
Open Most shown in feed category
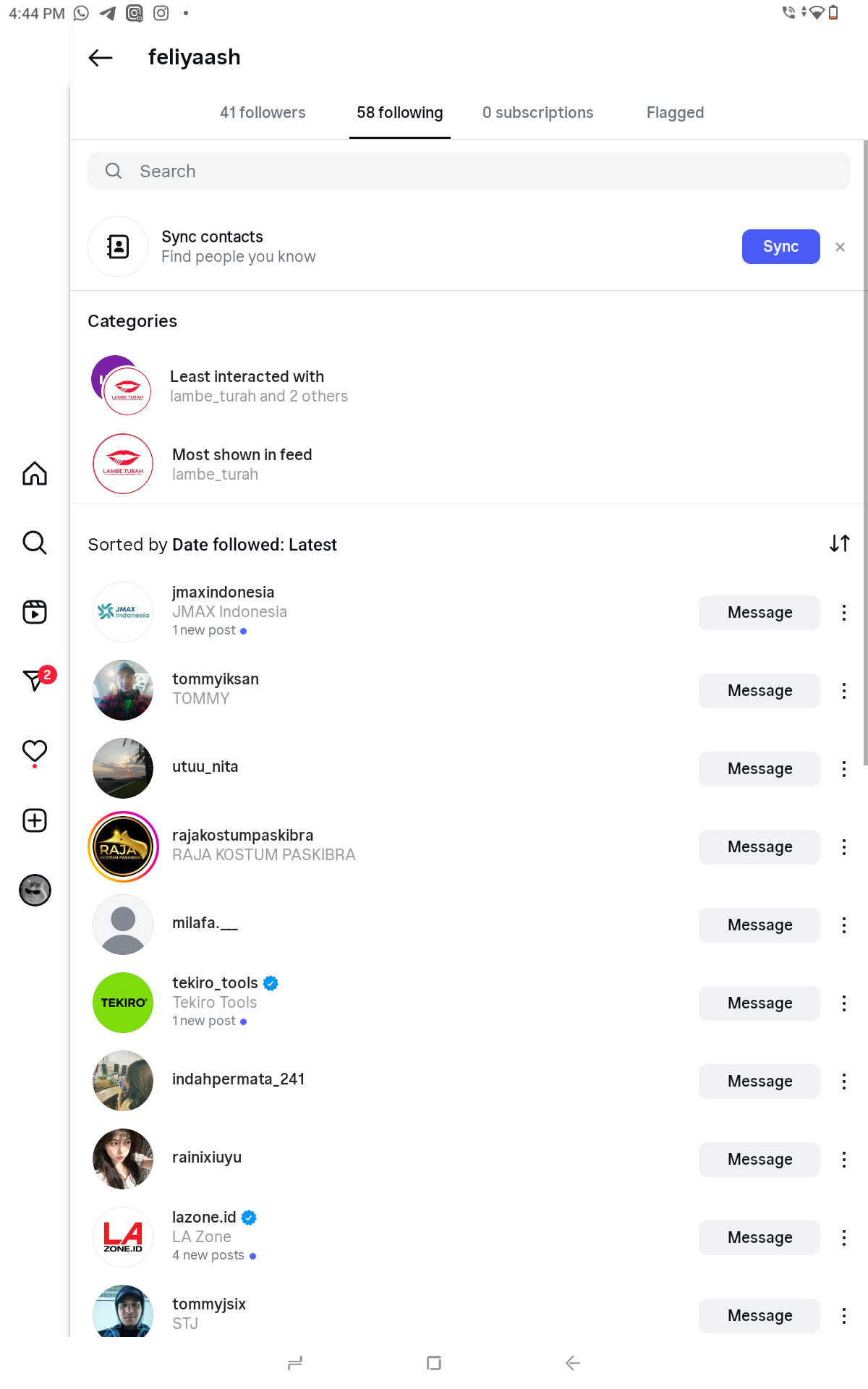click(242, 464)
